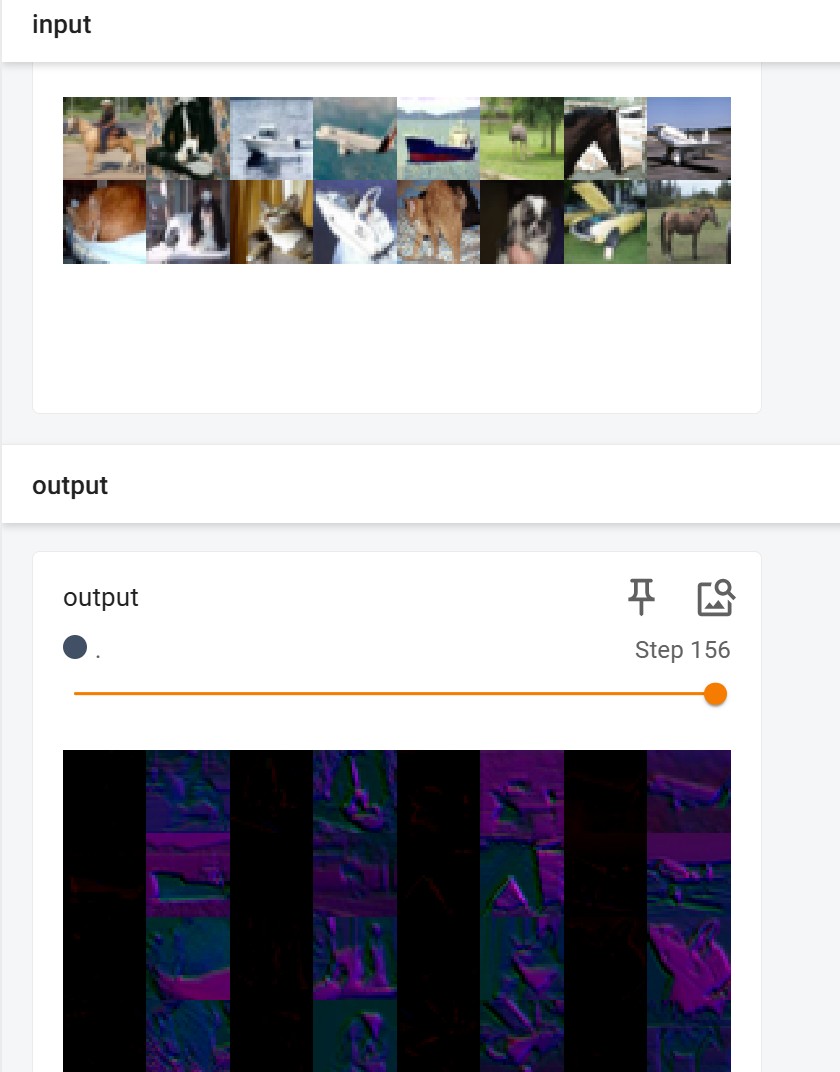Tap the step slider handle
Screen dimensions: 840x1072
tap(715, 694)
